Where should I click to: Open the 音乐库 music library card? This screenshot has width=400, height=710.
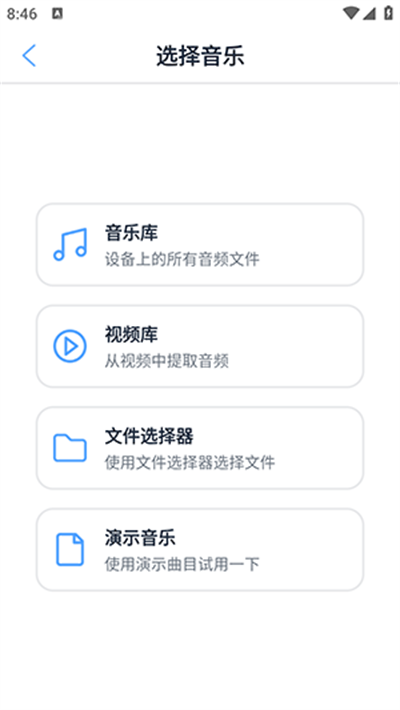200,245
